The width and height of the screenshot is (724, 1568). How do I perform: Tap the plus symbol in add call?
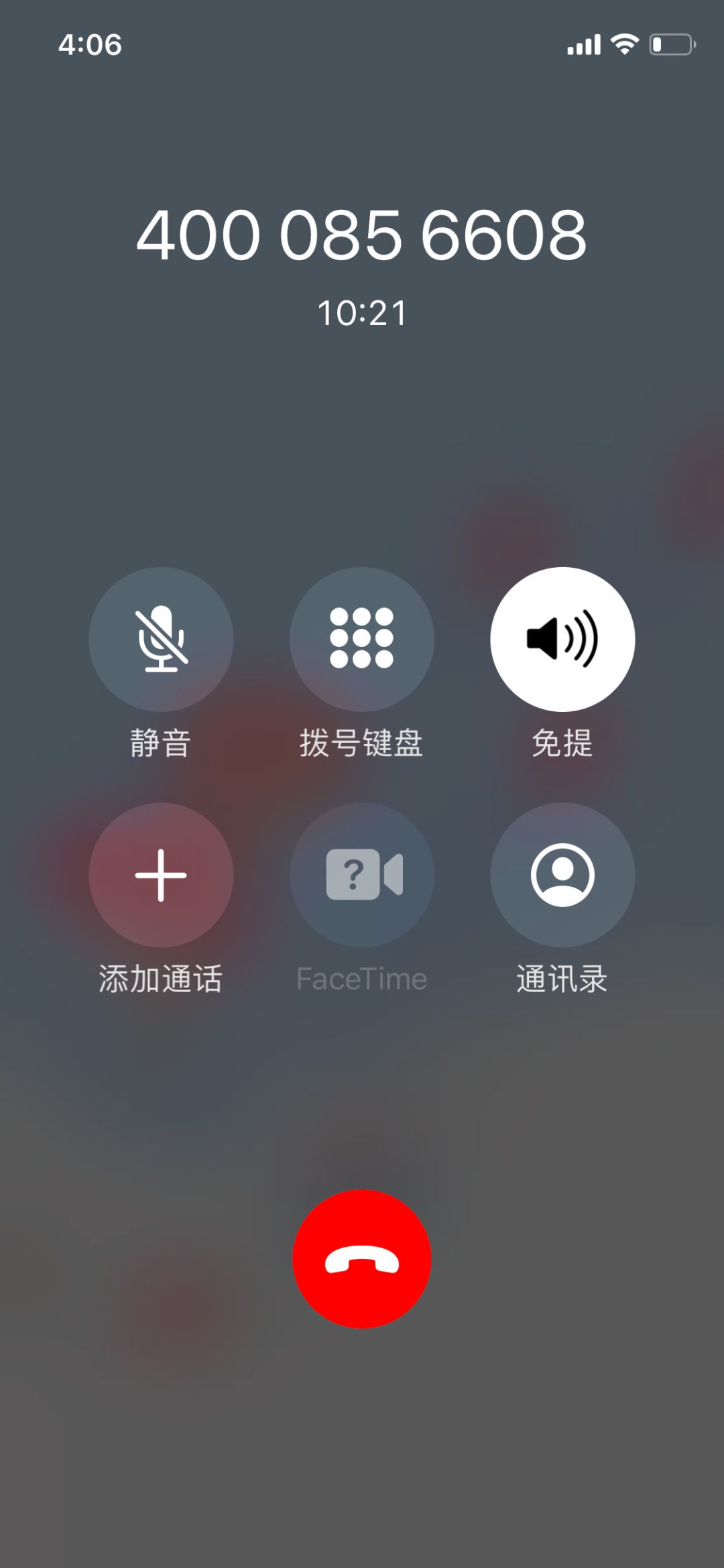[161, 875]
